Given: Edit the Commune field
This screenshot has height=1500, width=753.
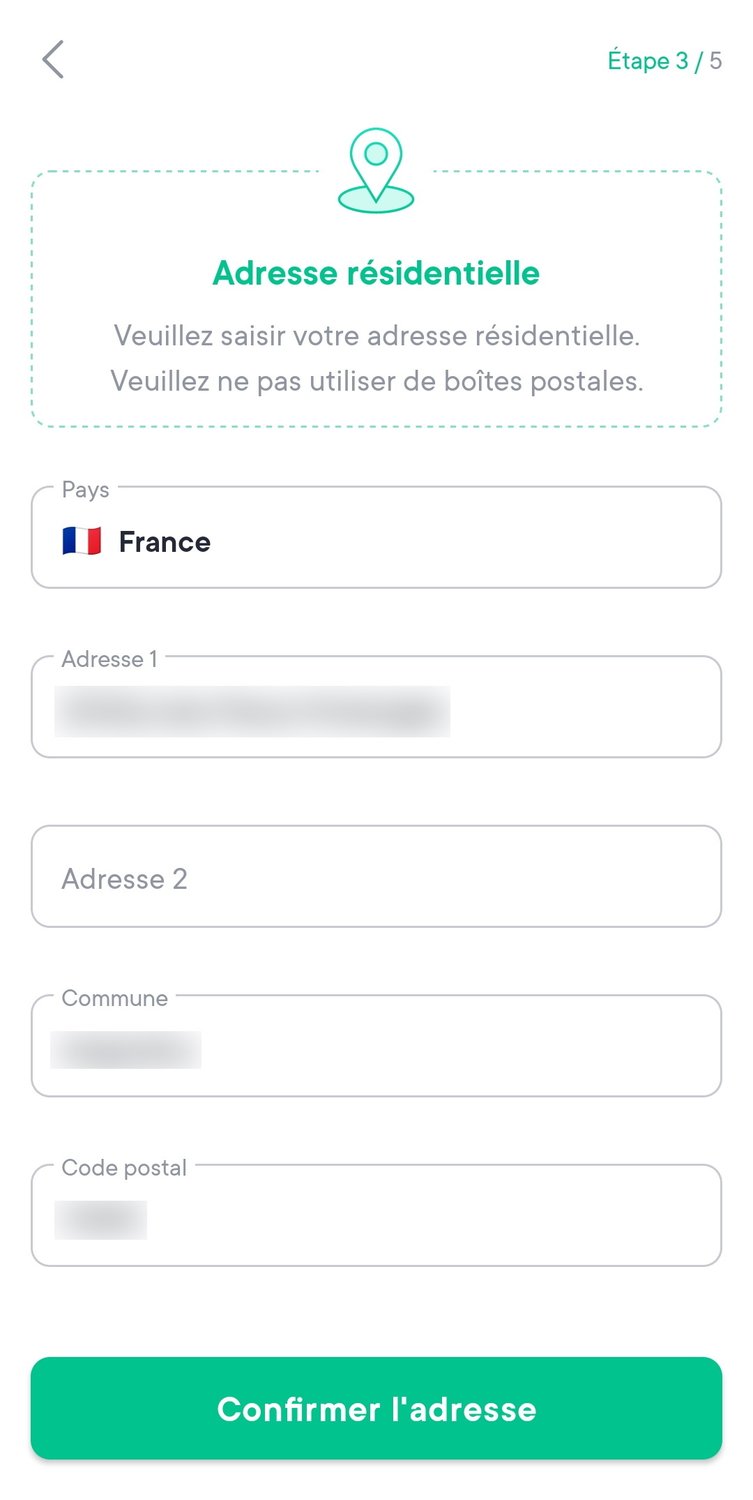Looking at the screenshot, I should [376, 1048].
